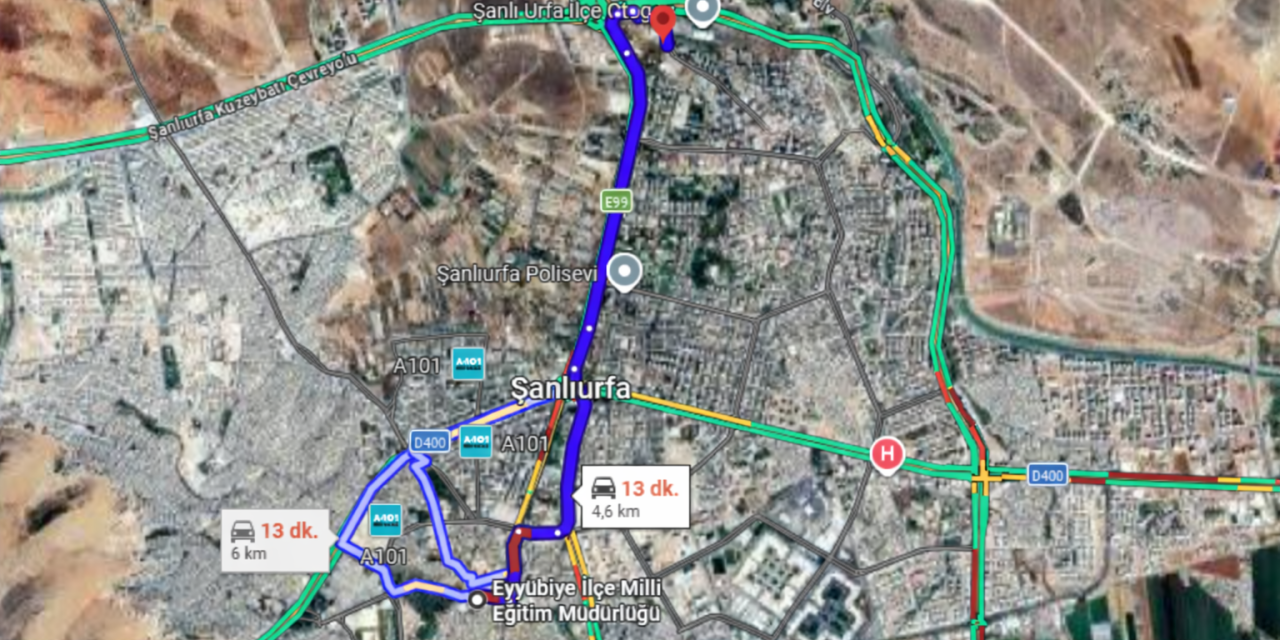Open the hospital H marker on D400
This screenshot has width=1280, height=640.
pyautogui.click(x=886, y=454)
